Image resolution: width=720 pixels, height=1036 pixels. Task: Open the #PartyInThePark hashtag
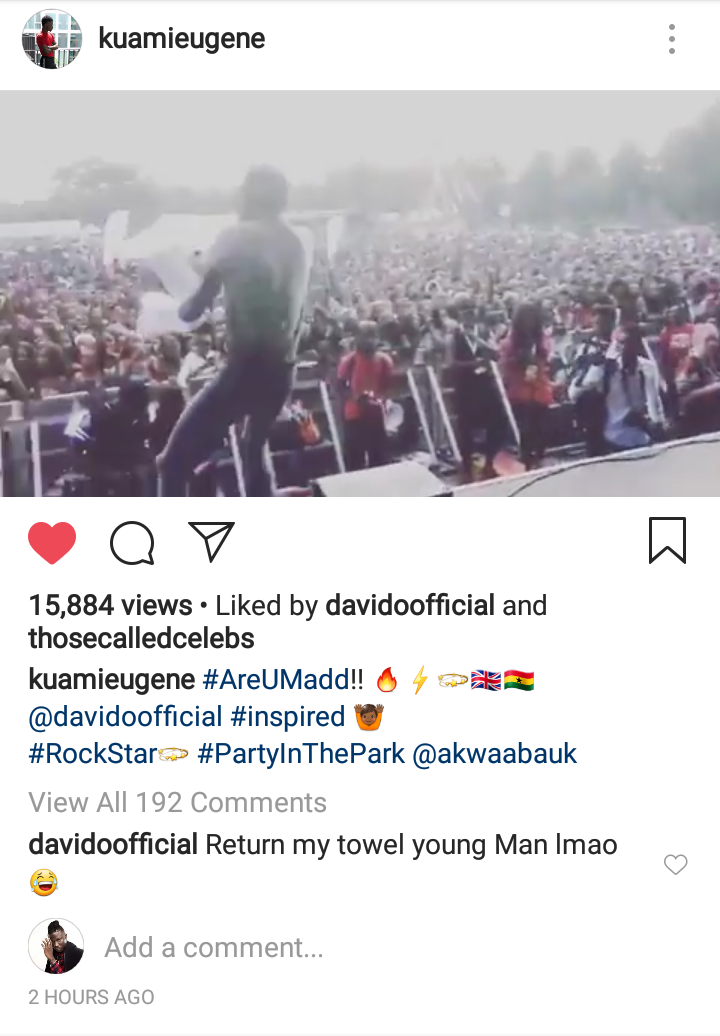coord(301,753)
